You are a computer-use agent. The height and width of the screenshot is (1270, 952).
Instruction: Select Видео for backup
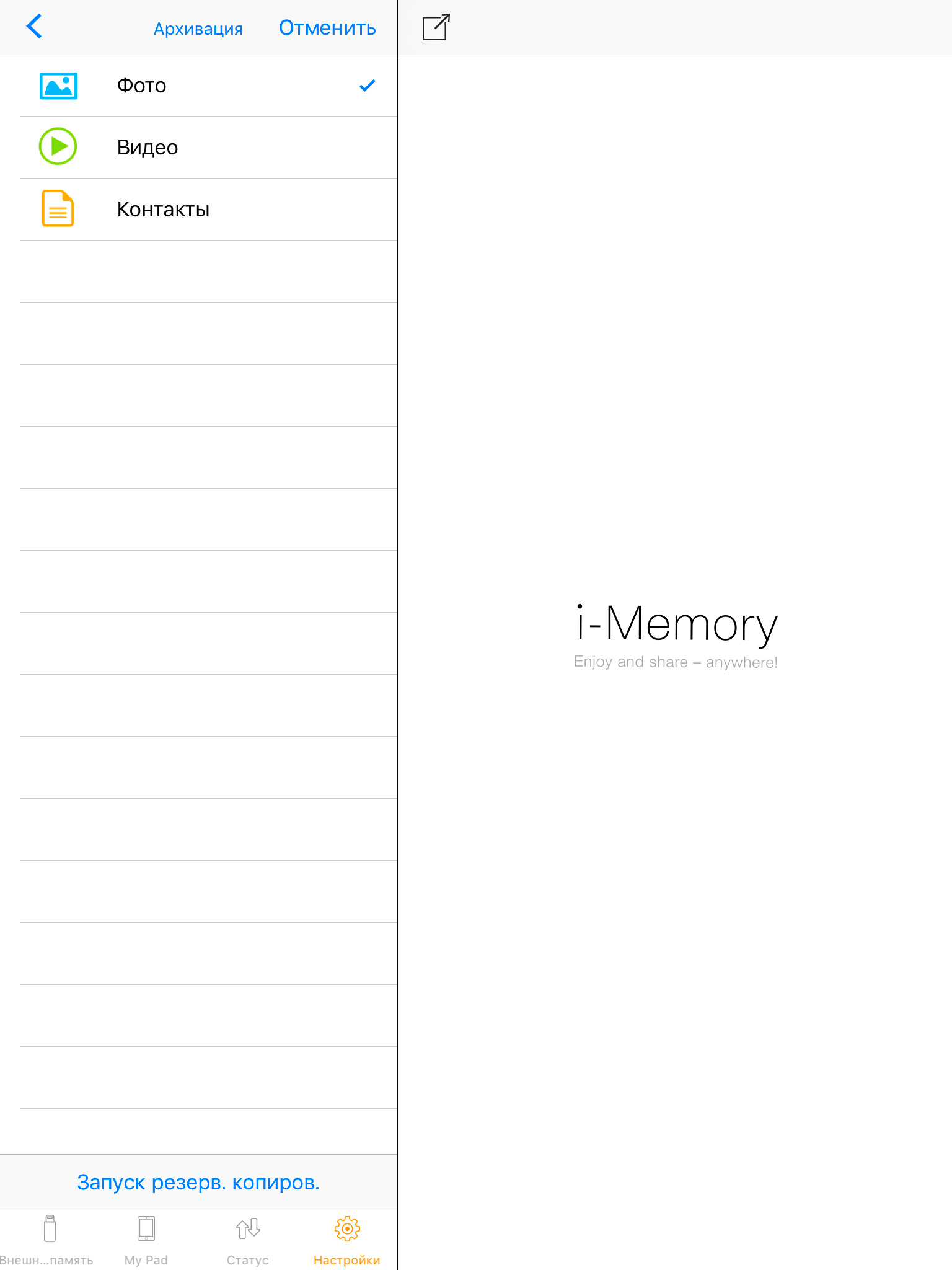[198, 148]
